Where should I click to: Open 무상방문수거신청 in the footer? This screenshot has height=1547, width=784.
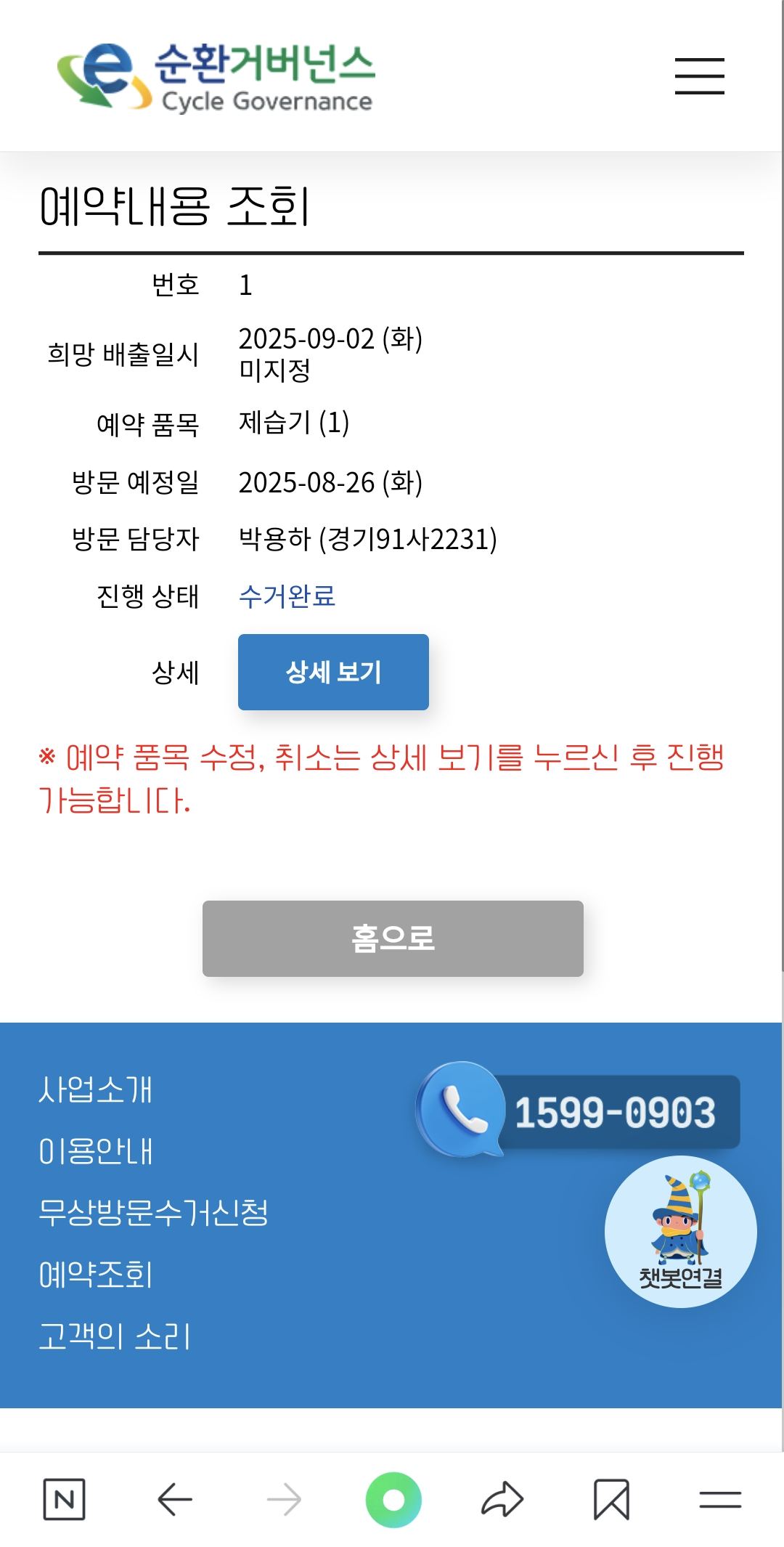tap(153, 1212)
